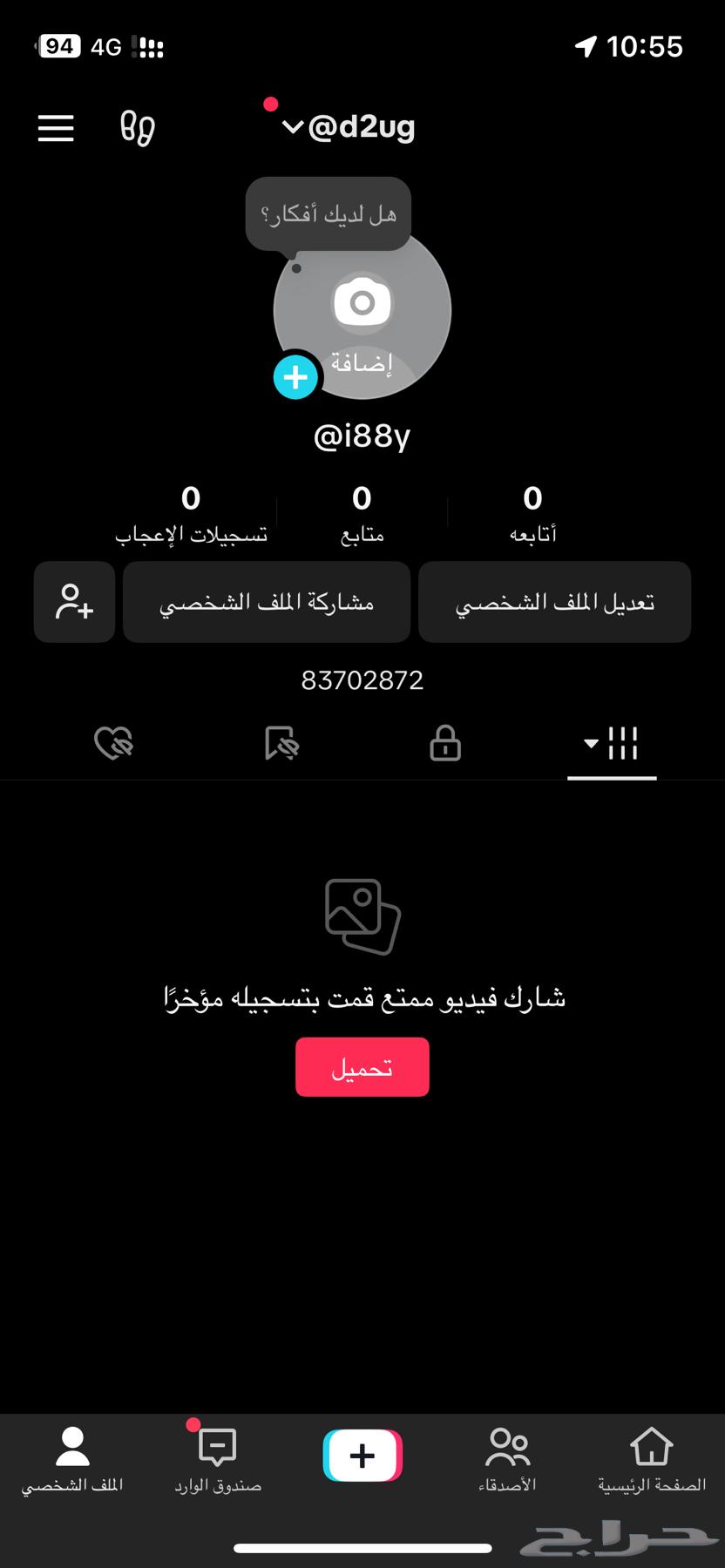Open the profile views footprints icon
Image resolution: width=725 pixels, height=1568 pixels.
136,128
